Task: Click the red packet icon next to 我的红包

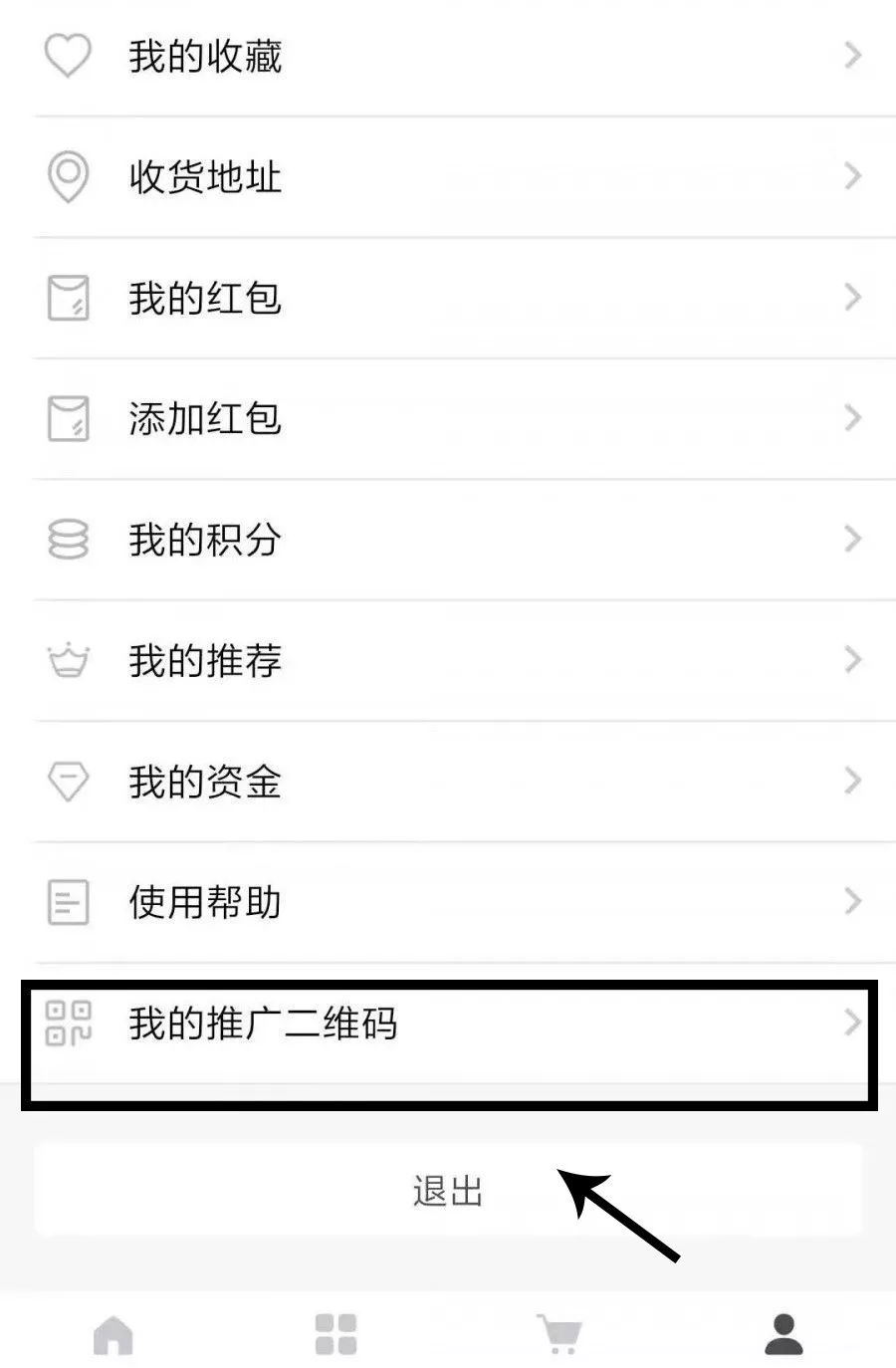Action: [x=68, y=297]
